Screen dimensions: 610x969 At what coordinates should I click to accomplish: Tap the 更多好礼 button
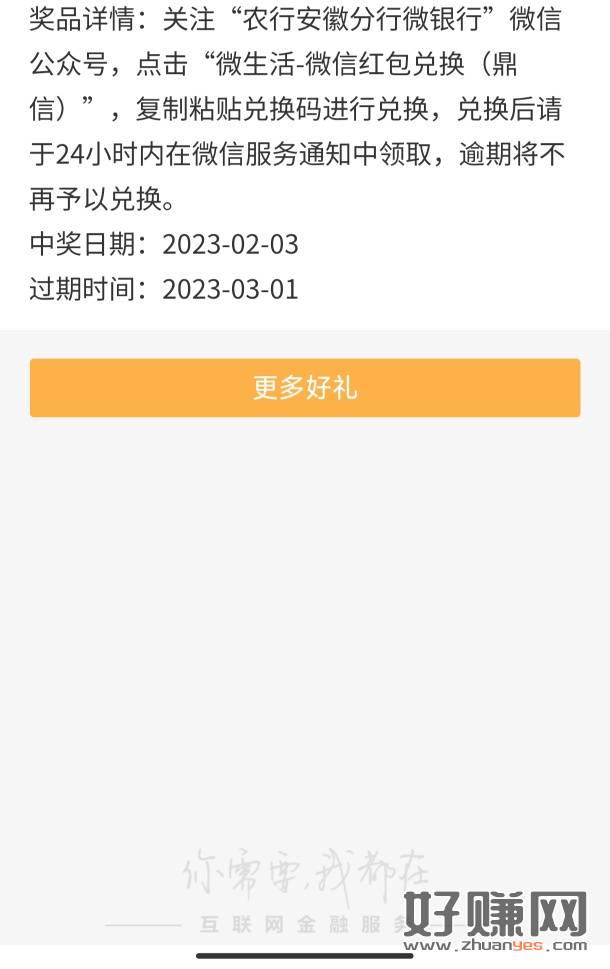(305, 388)
